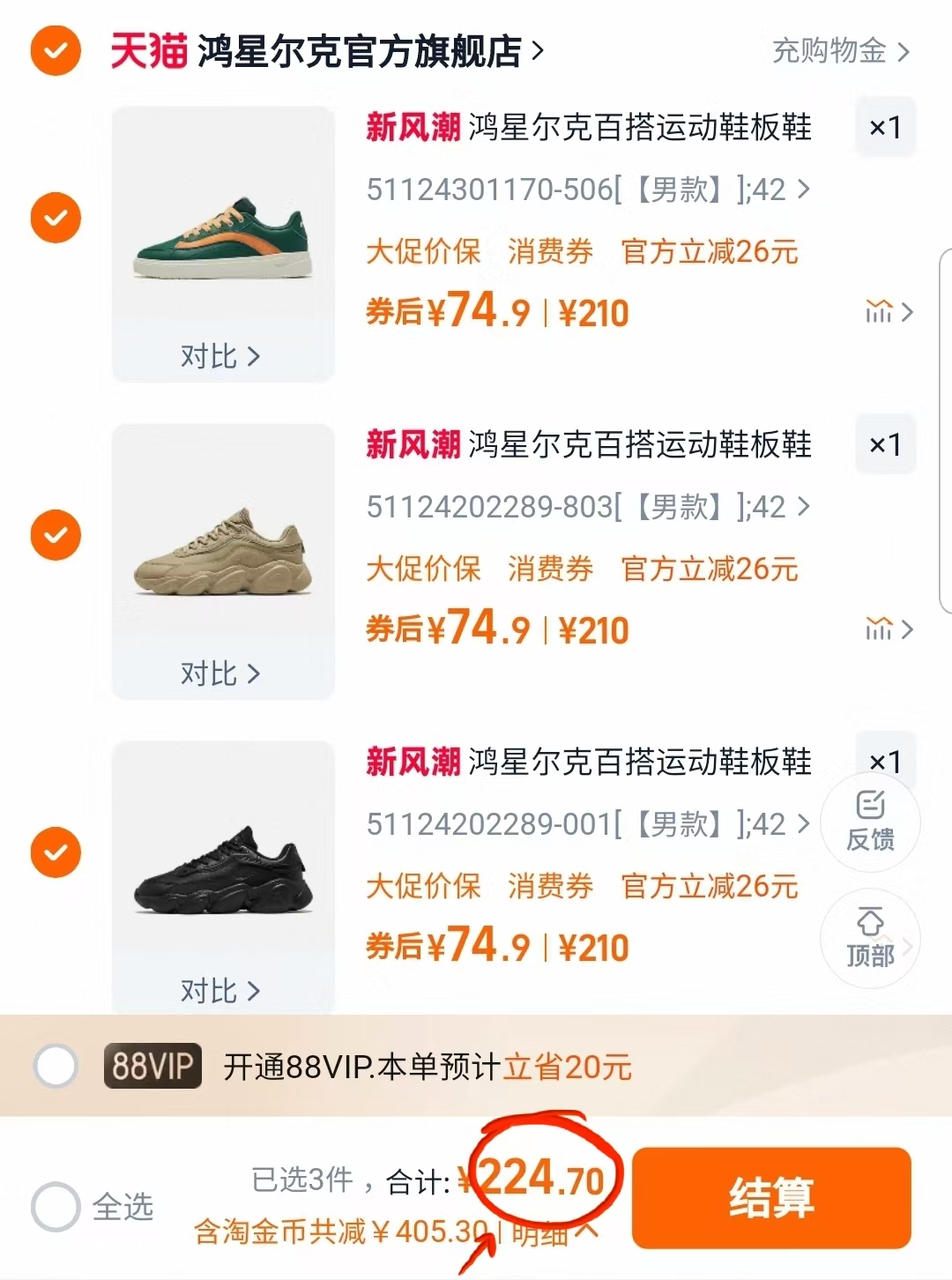Viewport: 952px width, 1280px height.
Task: Click the 88VIP badge icon
Action: coord(152,1067)
